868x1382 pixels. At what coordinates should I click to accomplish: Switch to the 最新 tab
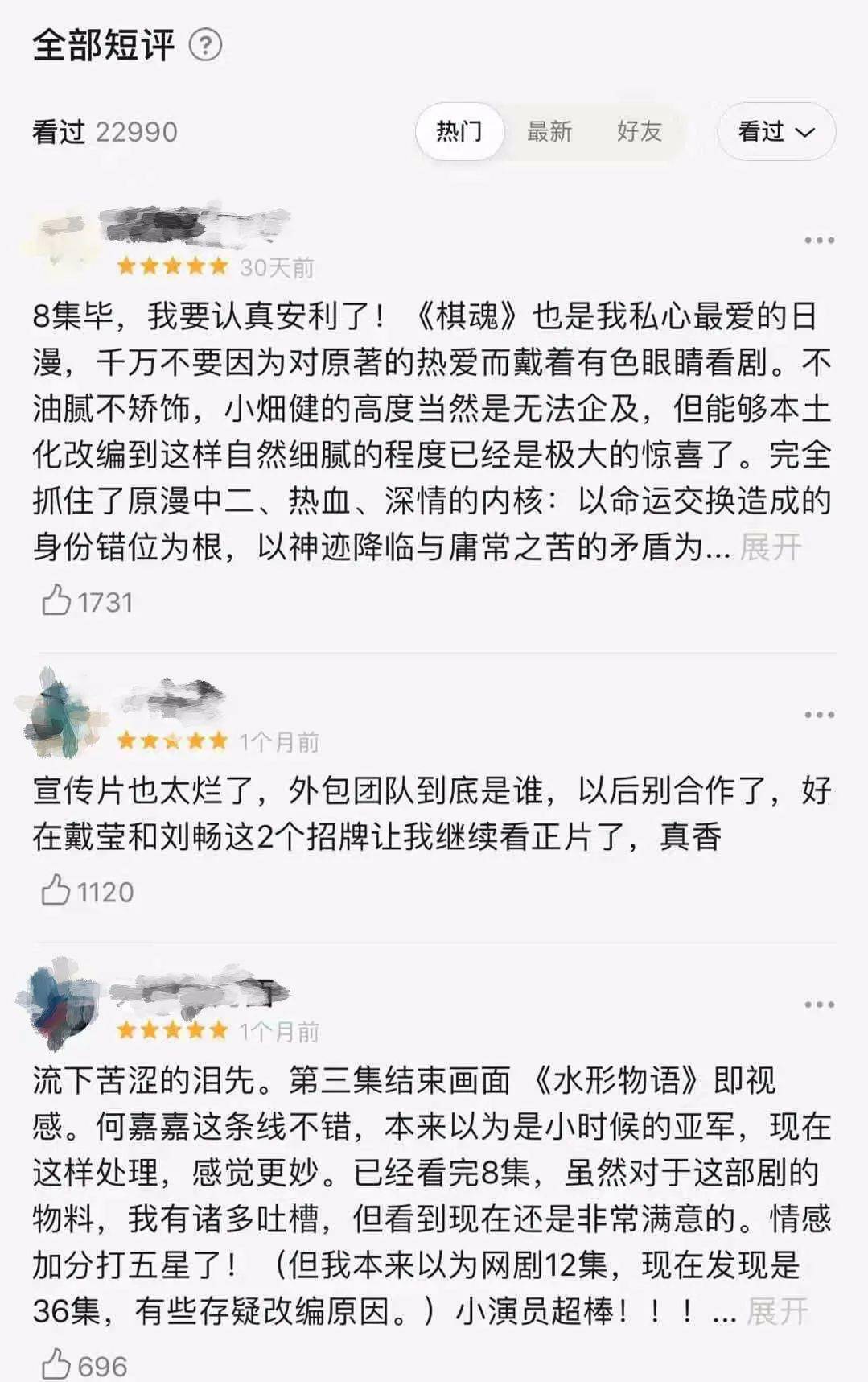pos(549,131)
